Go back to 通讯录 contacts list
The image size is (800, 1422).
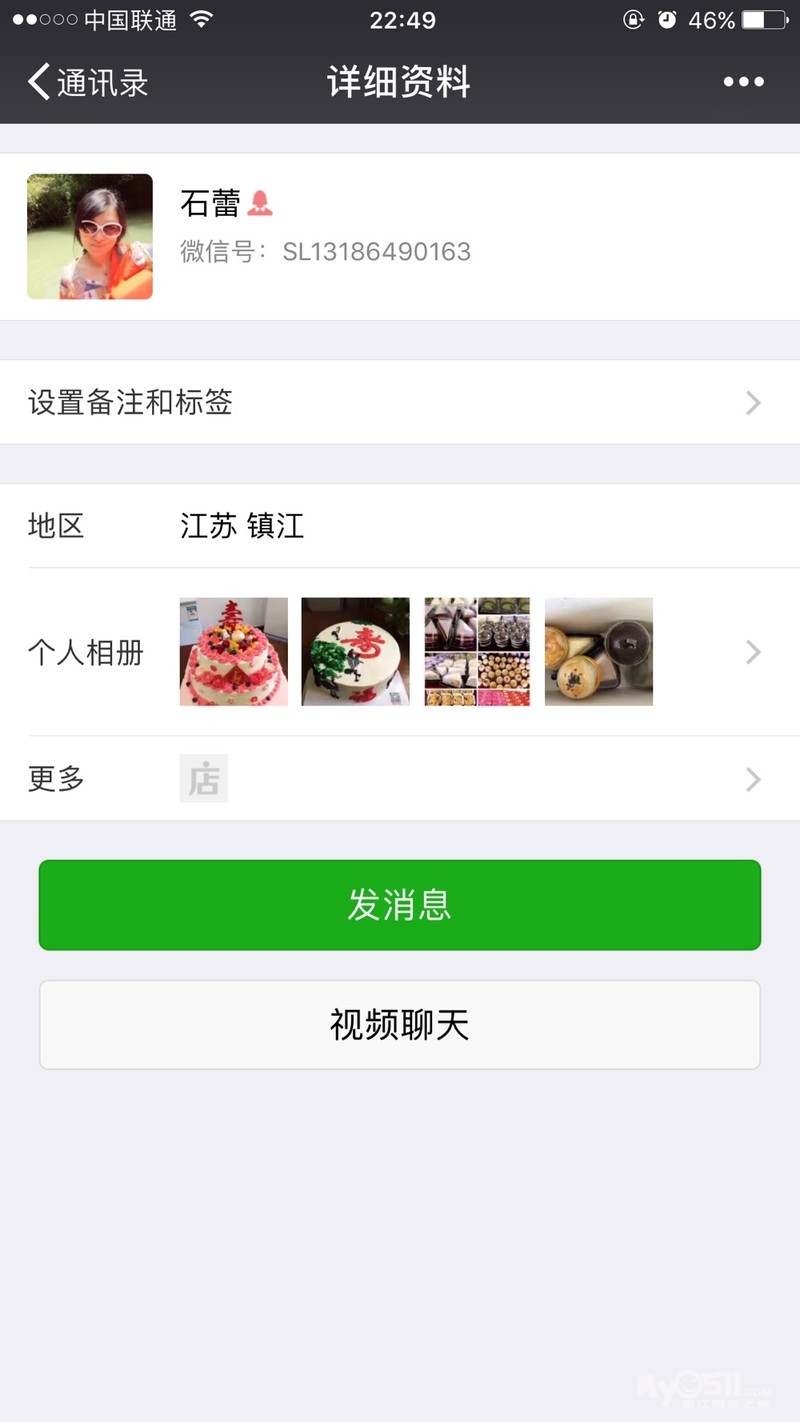pyautogui.click(x=88, y=82)
